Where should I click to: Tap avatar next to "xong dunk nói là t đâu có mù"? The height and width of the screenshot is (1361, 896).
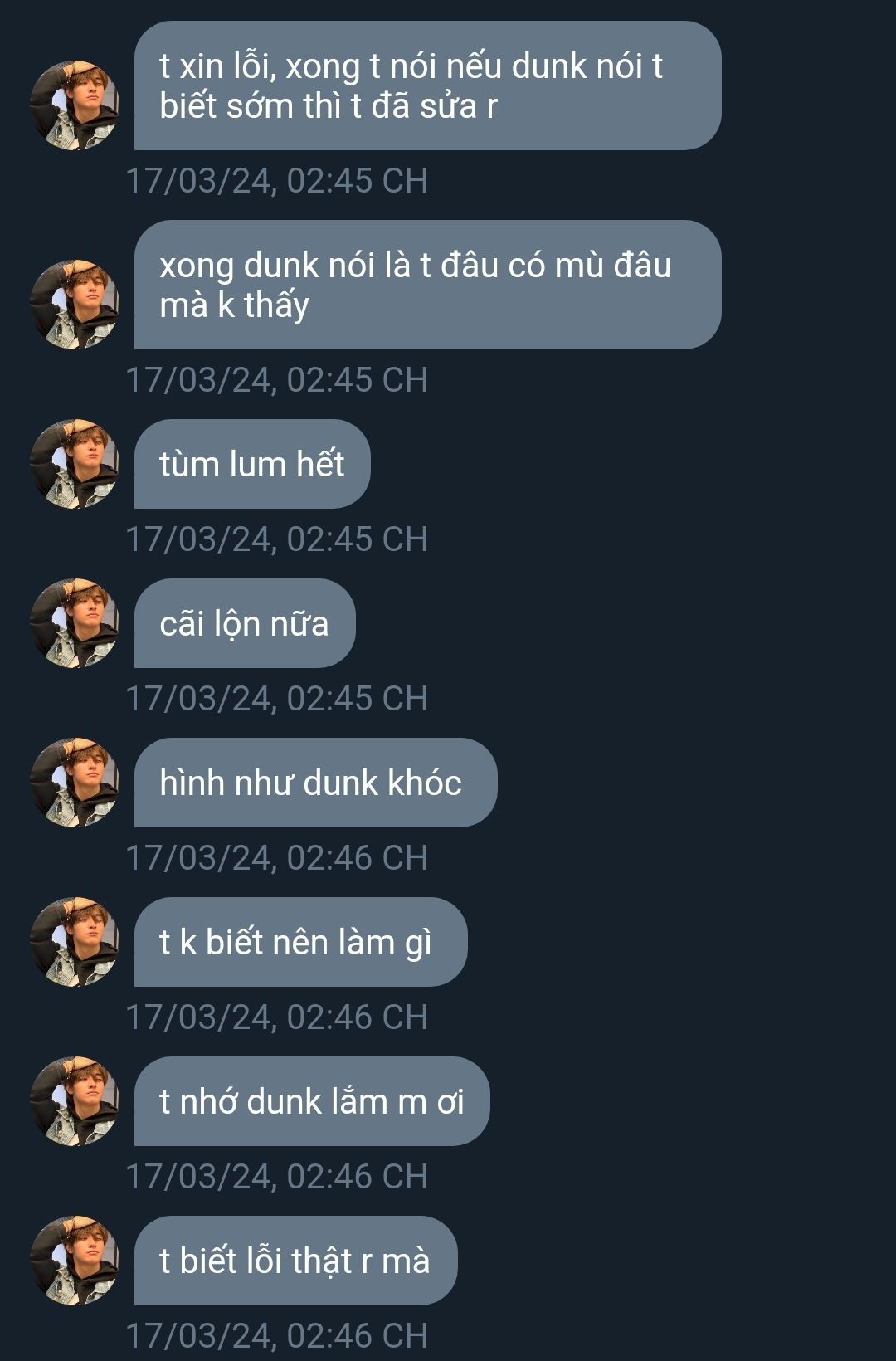[x=75, y=305]
